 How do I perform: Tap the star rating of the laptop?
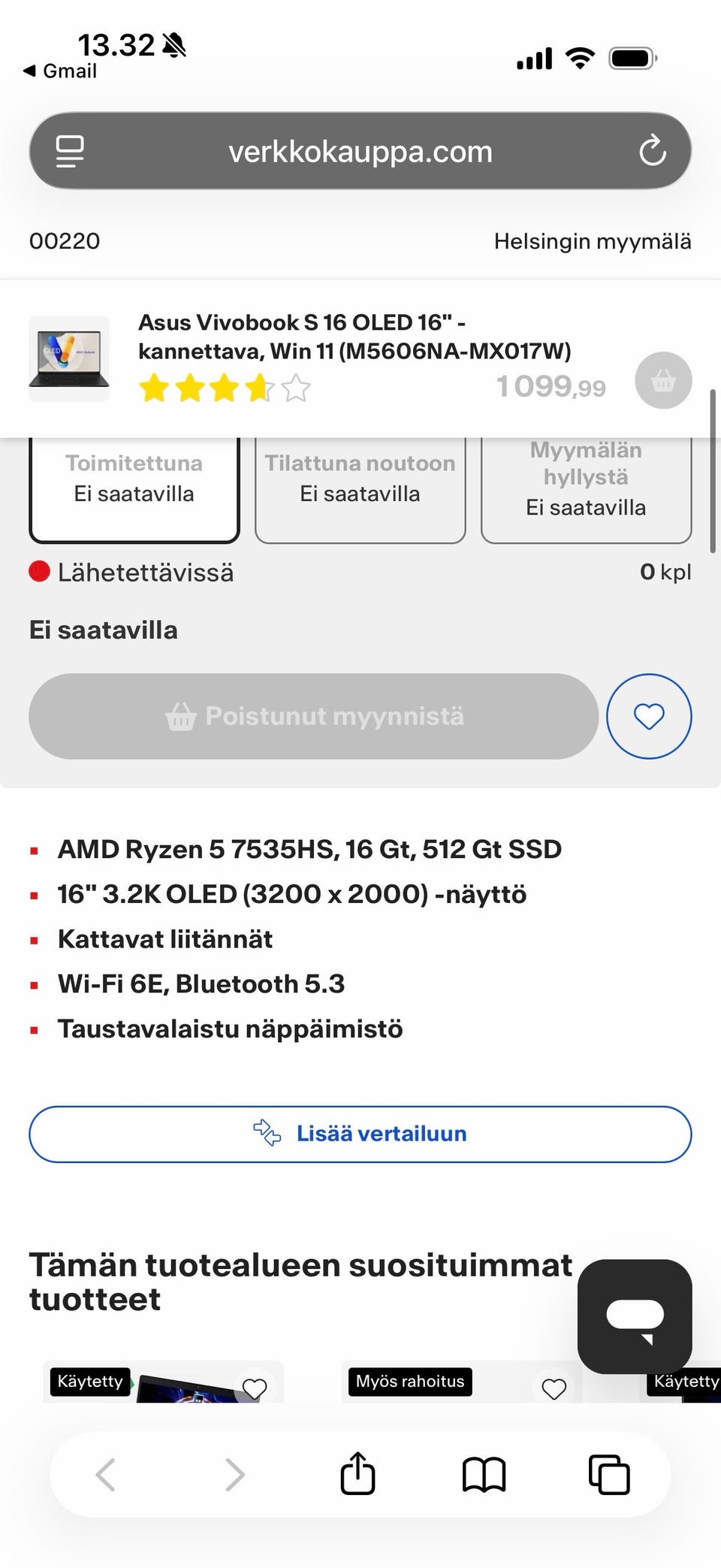pos(225,388)
